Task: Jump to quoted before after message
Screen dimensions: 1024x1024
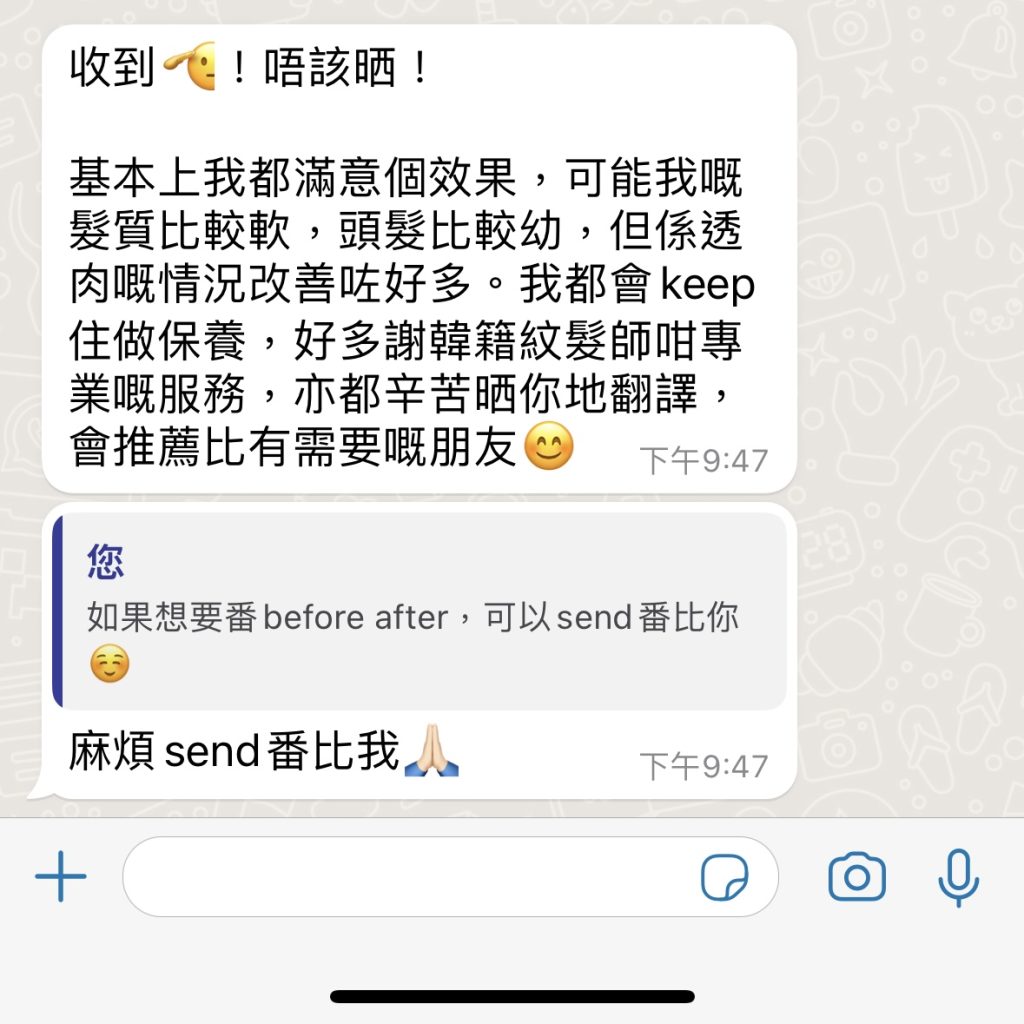Action: (420, 612)
